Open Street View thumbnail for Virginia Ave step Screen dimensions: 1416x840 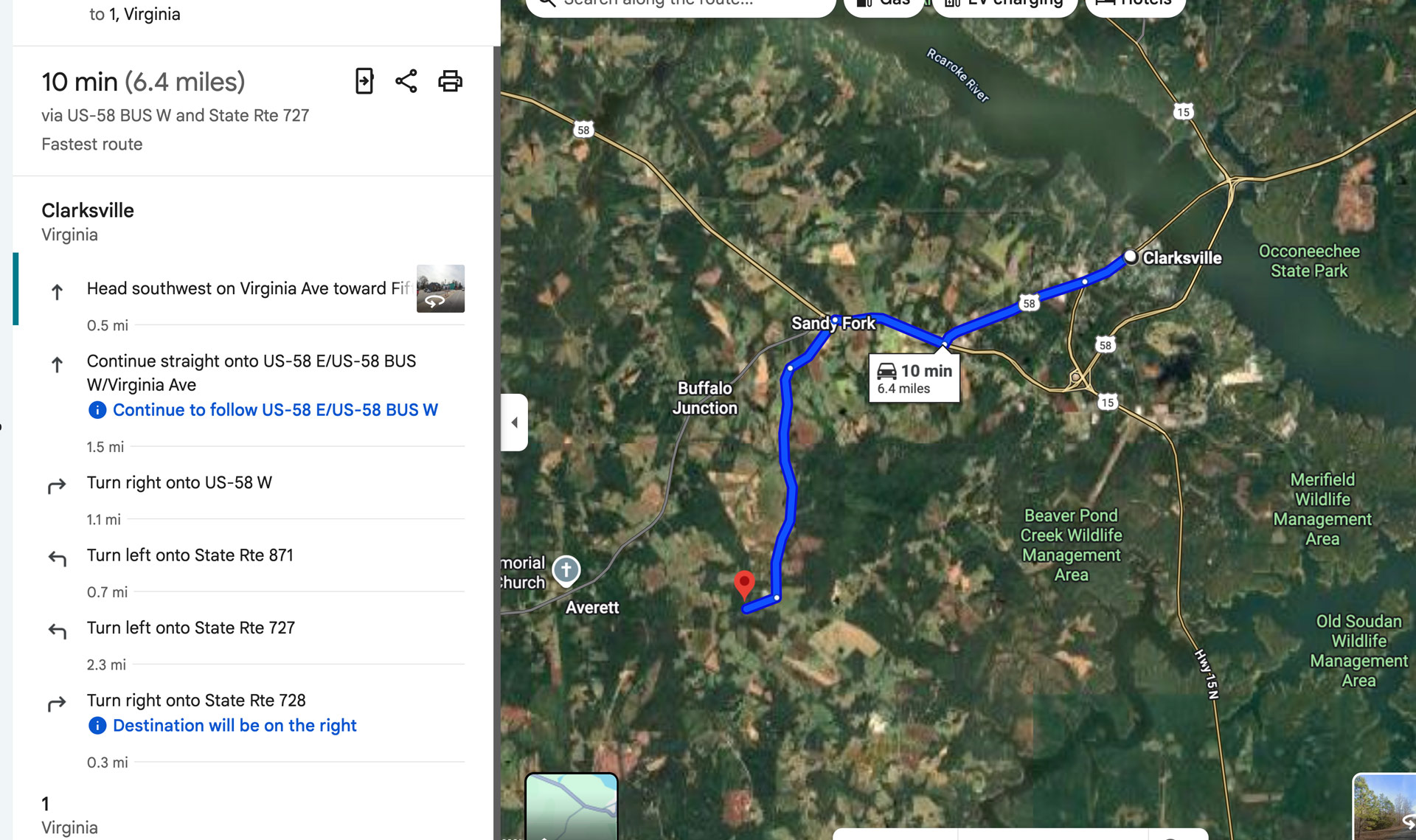tap(440, 288)
